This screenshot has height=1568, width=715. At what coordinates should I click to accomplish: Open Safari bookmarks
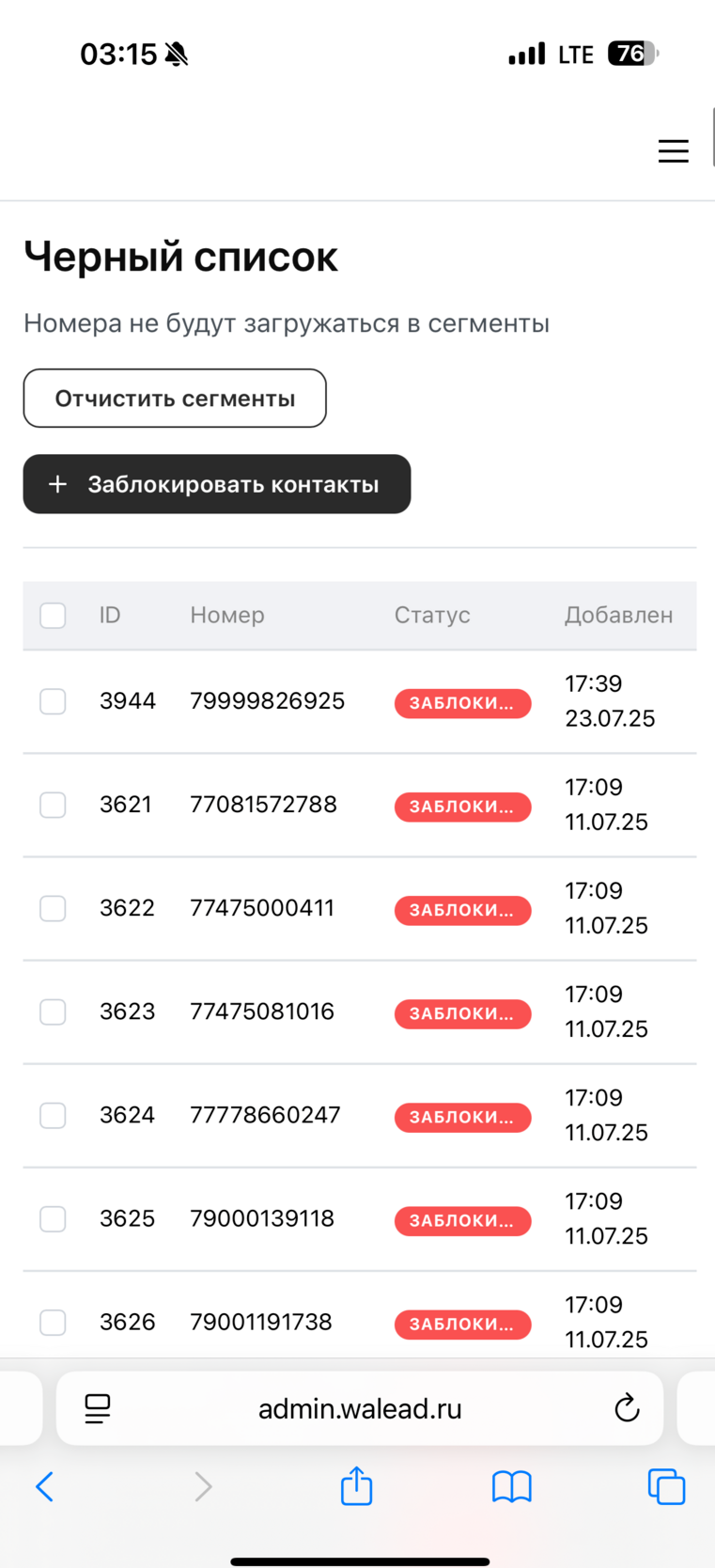(x=512, y=1486)
